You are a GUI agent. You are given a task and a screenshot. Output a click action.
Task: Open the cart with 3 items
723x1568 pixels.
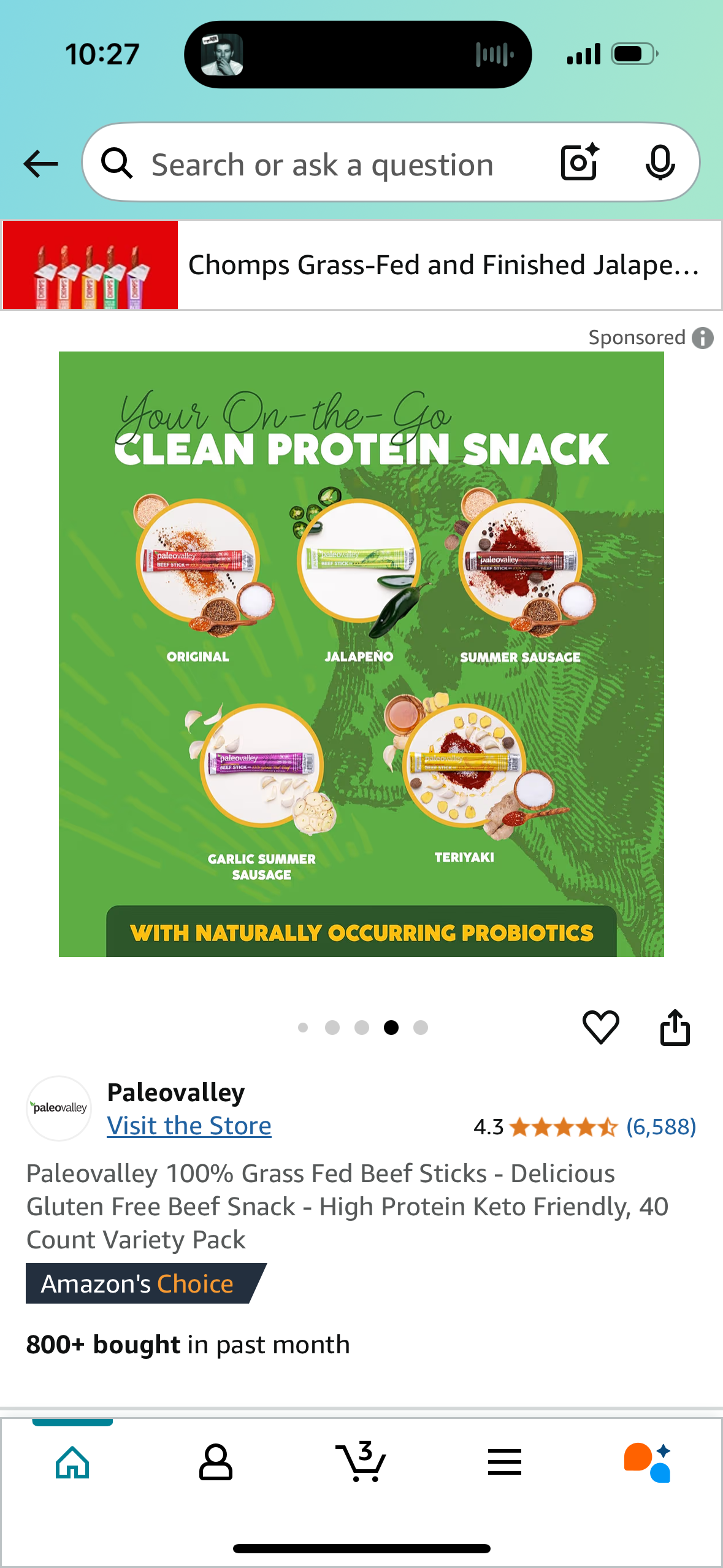pyautogui.click(x=361, y=1462)
